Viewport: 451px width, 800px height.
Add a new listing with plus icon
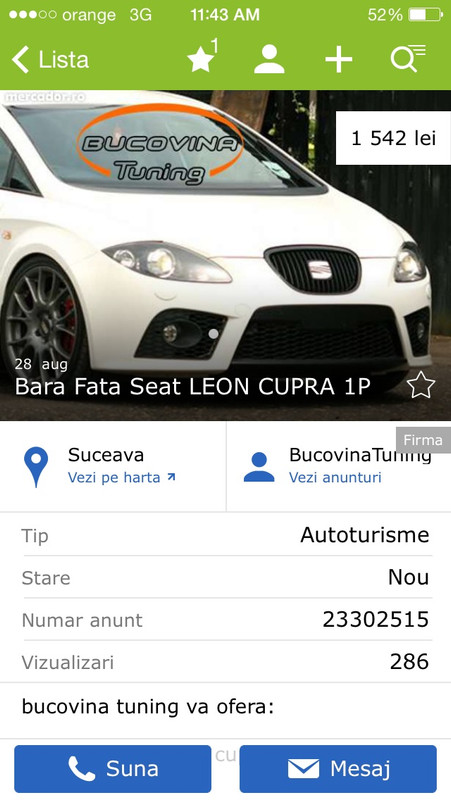click(x=339, y=59)
